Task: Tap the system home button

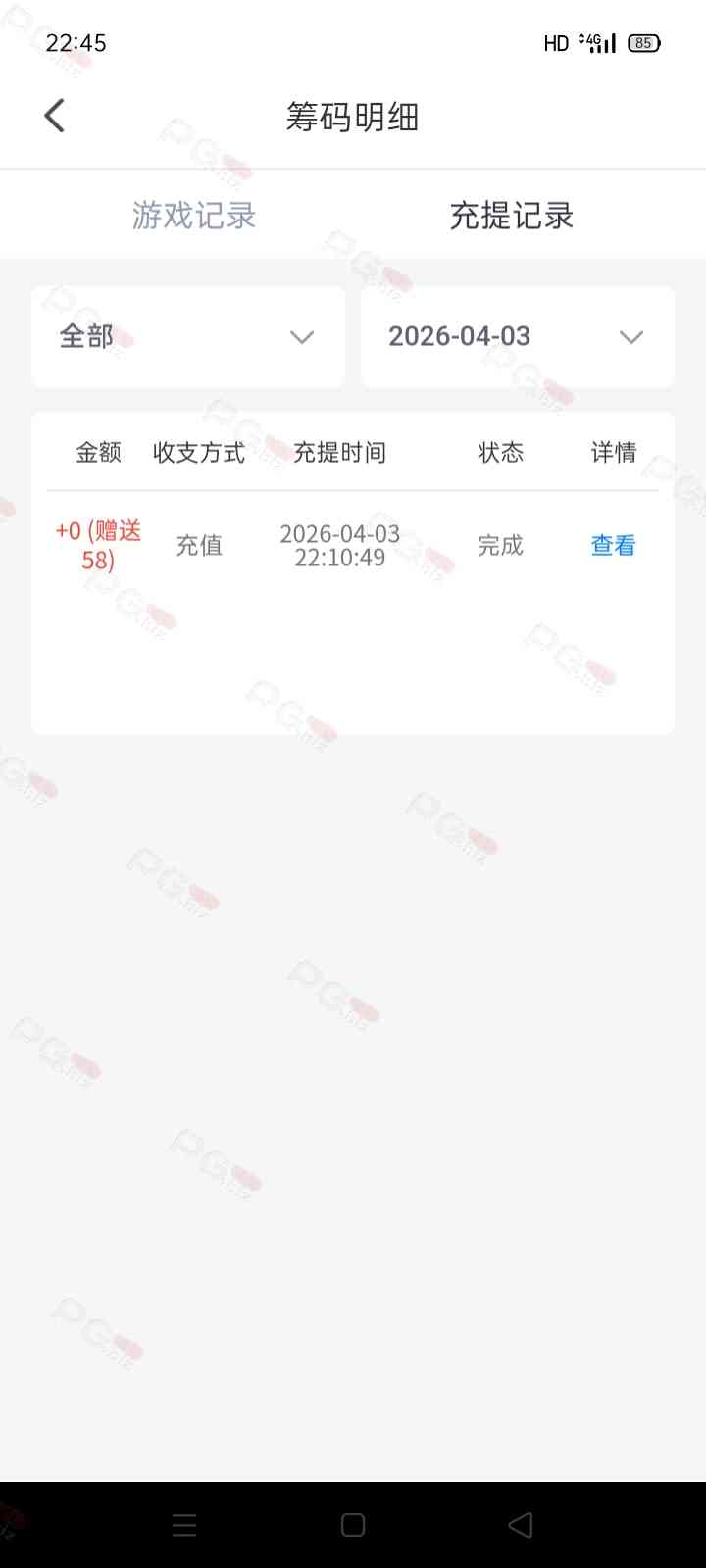Action: [353, 1525]
